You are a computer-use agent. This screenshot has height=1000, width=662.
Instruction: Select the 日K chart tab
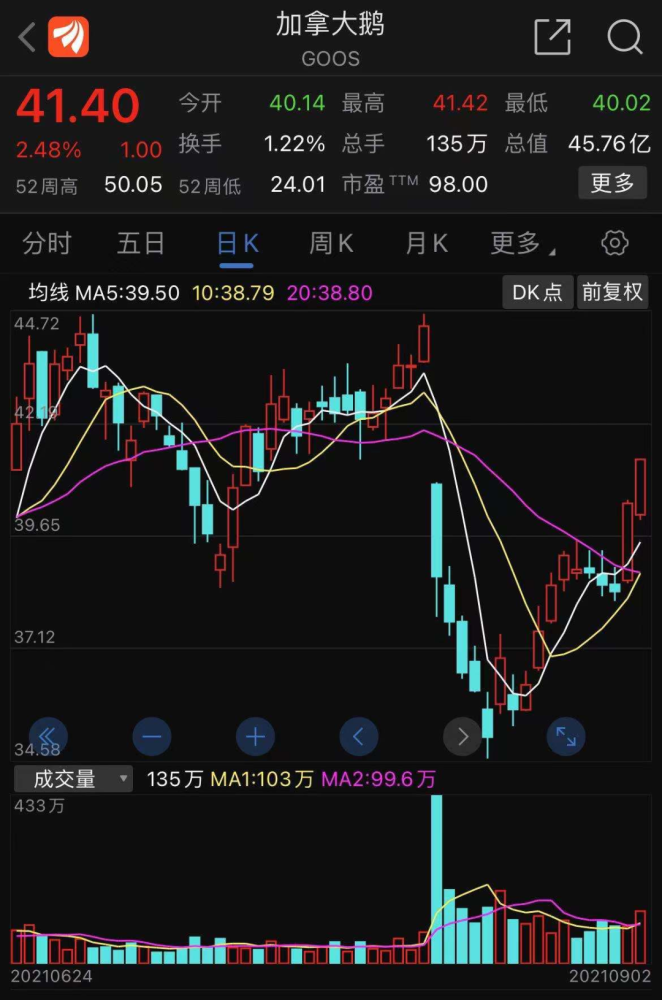coord(238,243)
